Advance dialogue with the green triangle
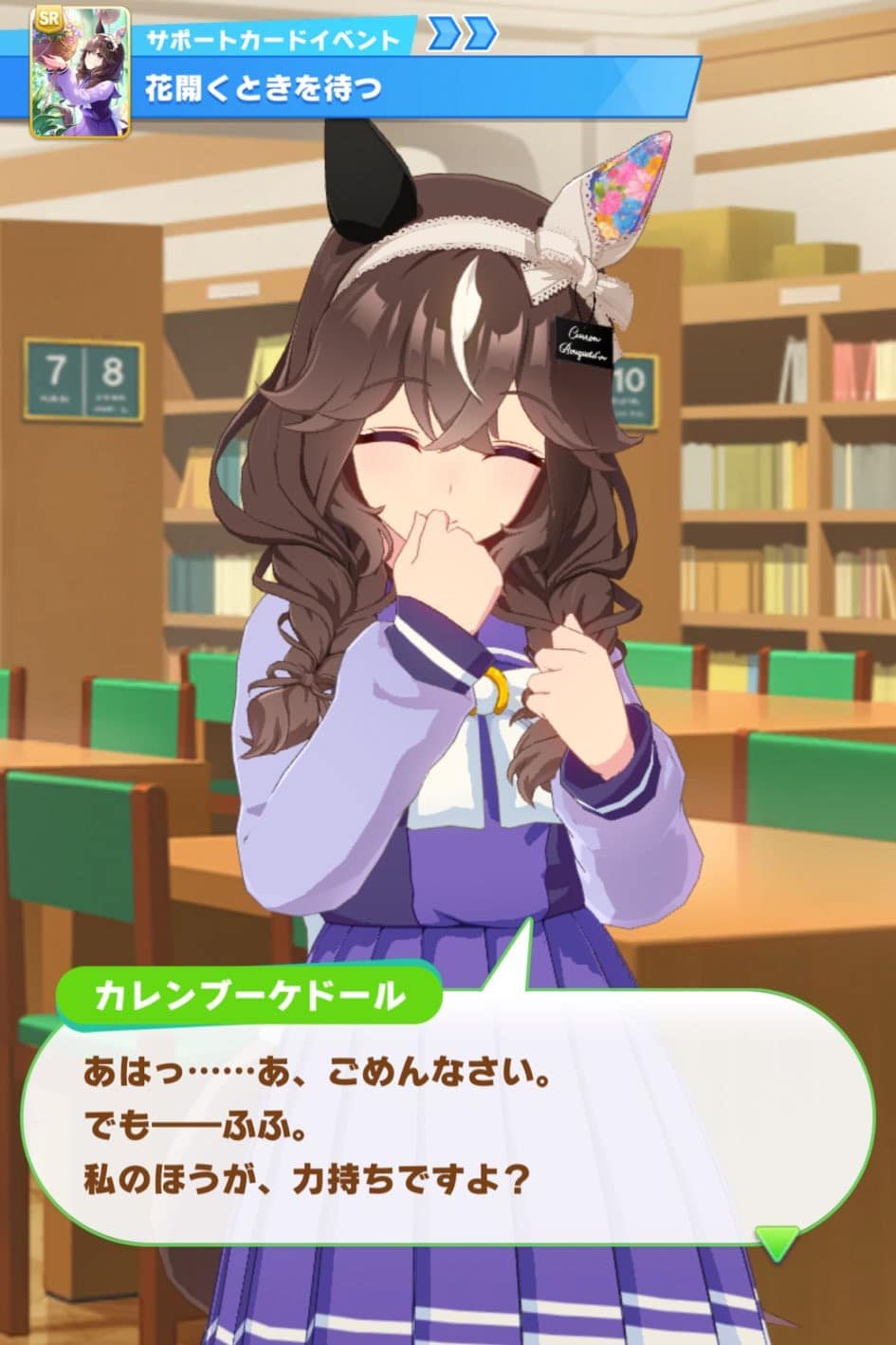The height and width of the screenshot is (1345, 896). (777, 1241)
